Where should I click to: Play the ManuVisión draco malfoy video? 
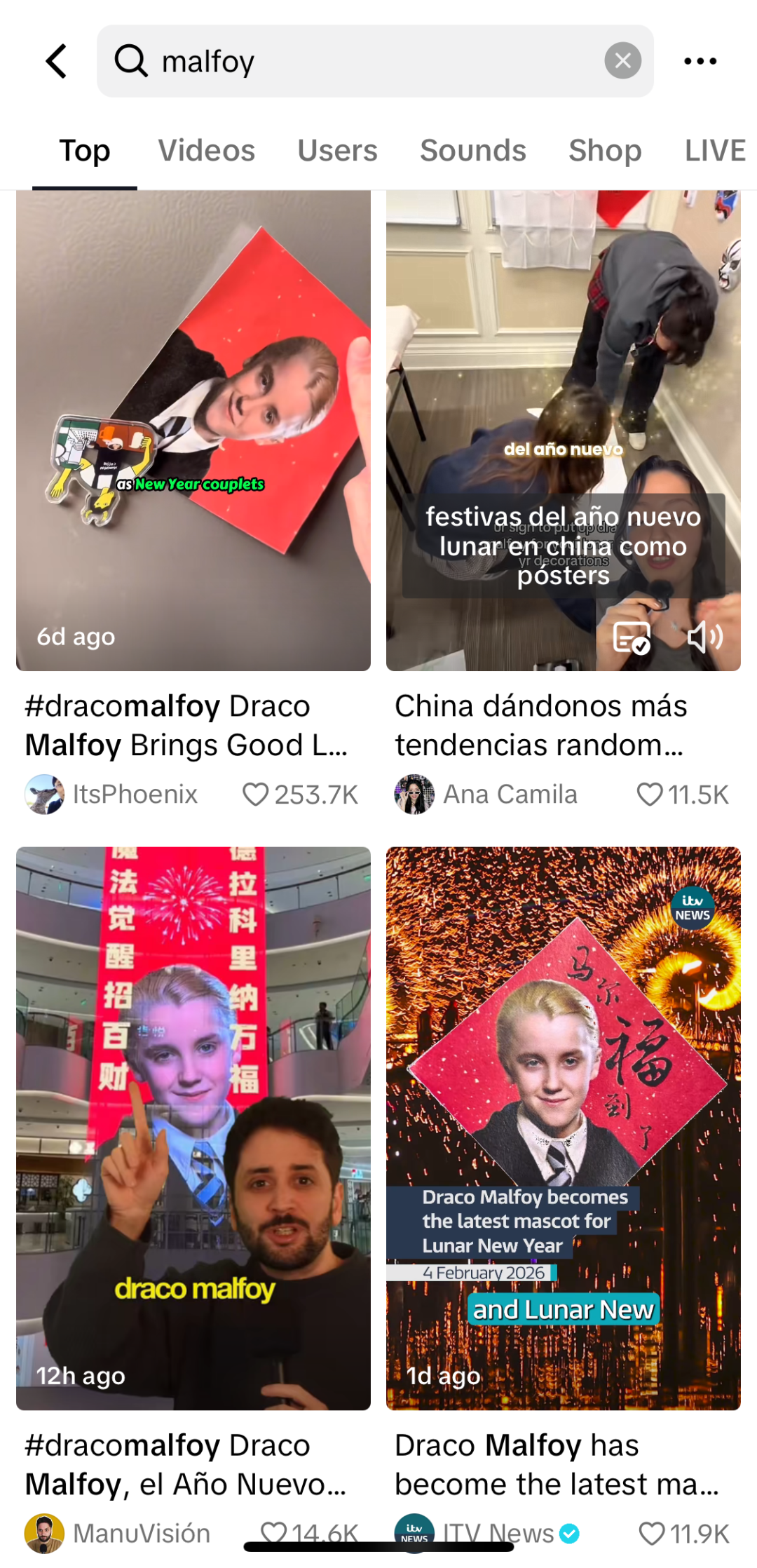pos(193,1128)
